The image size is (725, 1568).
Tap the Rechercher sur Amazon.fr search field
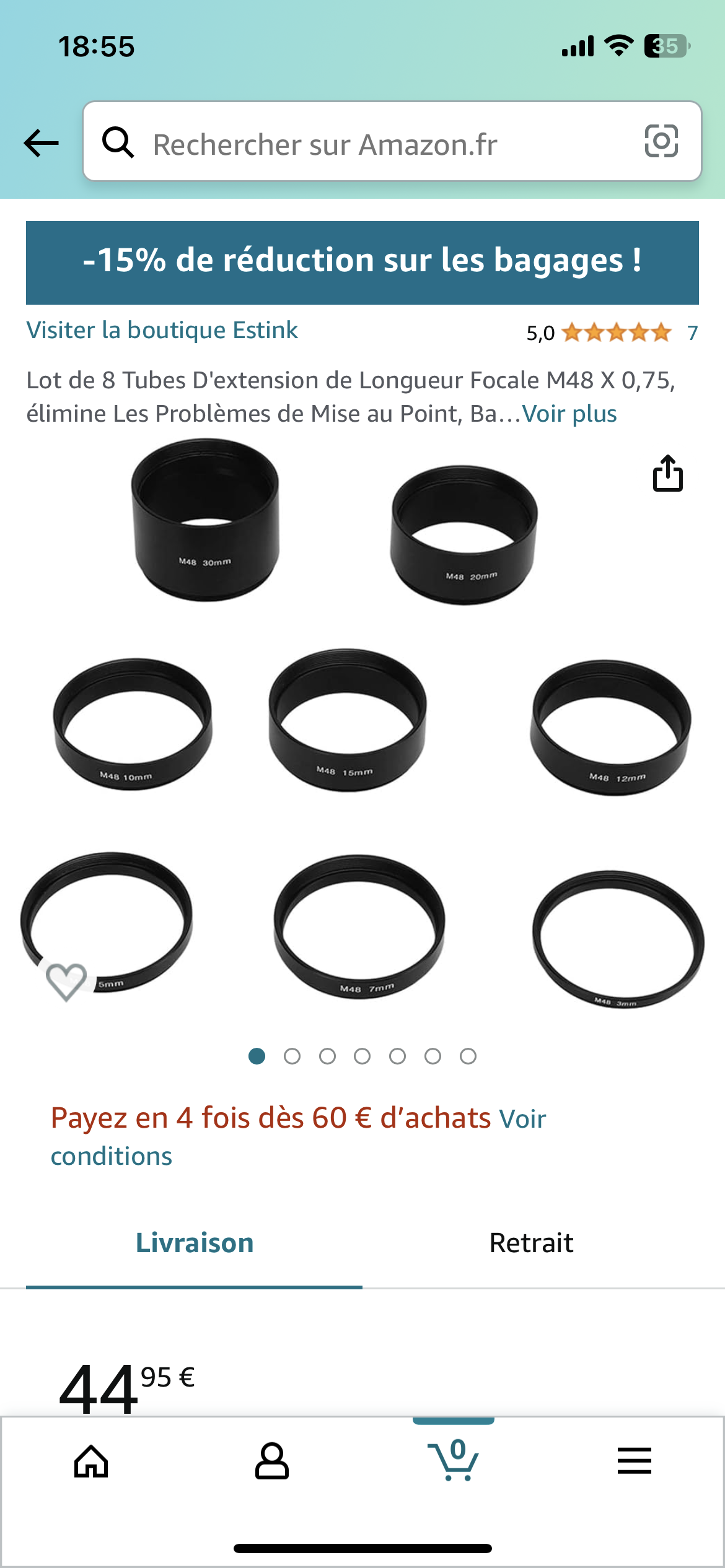[372, 143]
